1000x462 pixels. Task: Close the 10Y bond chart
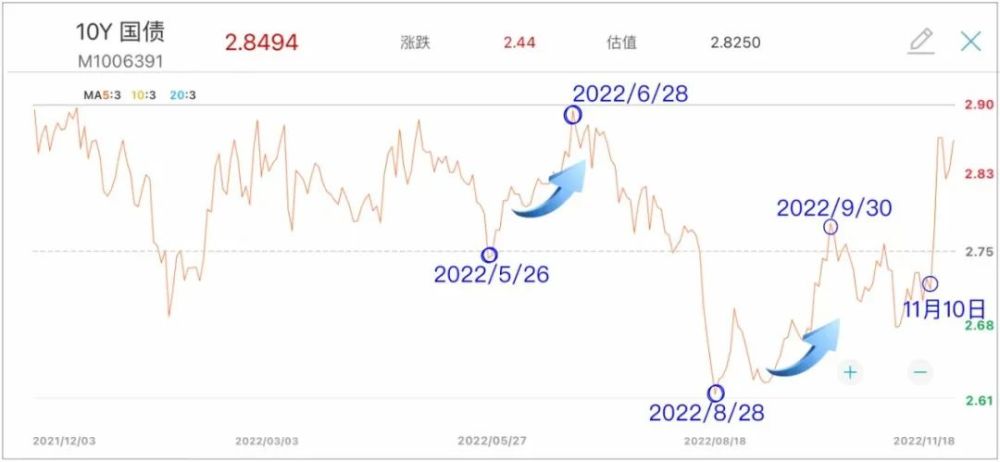tap(970, 41)
